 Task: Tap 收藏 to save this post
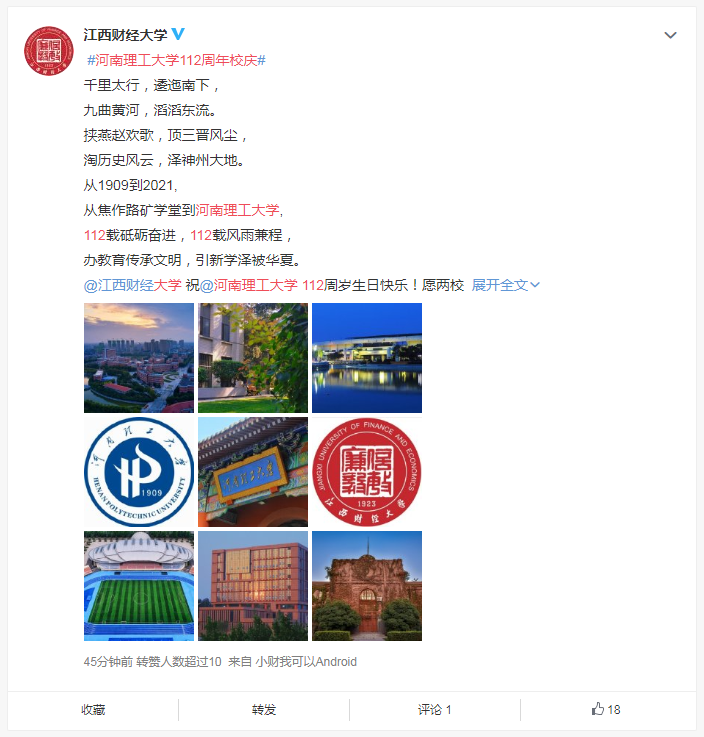tap(93, 710)
